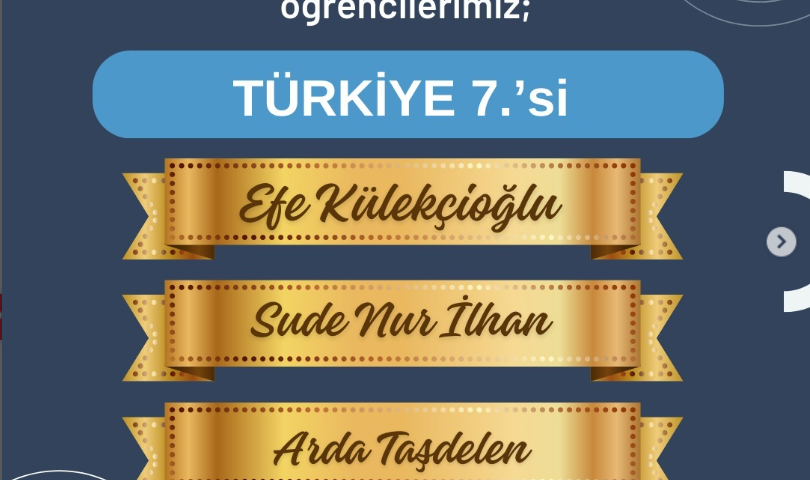Go to the next carousel image
The image size is (810, 480).
click(781, 241)
